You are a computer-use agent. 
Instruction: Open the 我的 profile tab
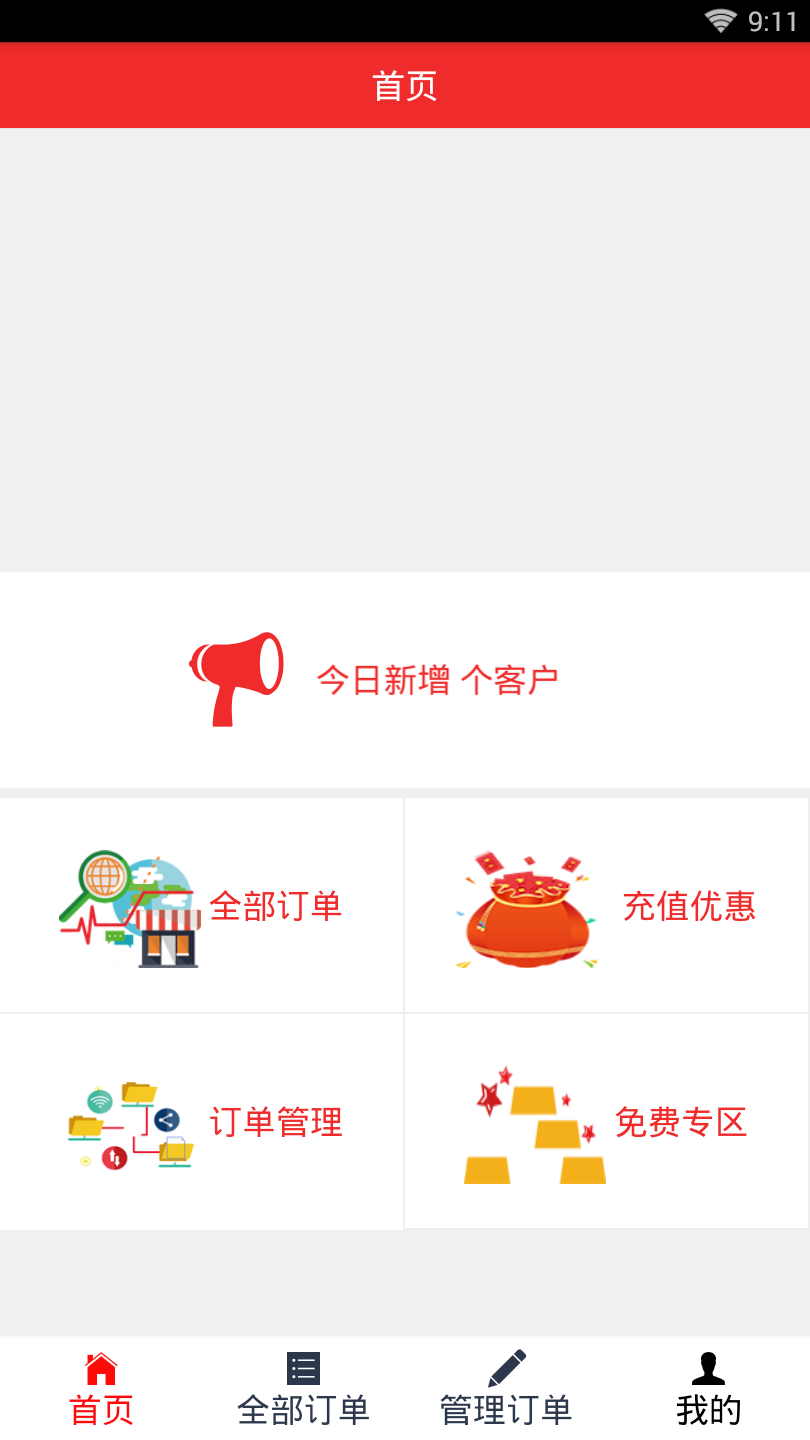(708, 1389)
